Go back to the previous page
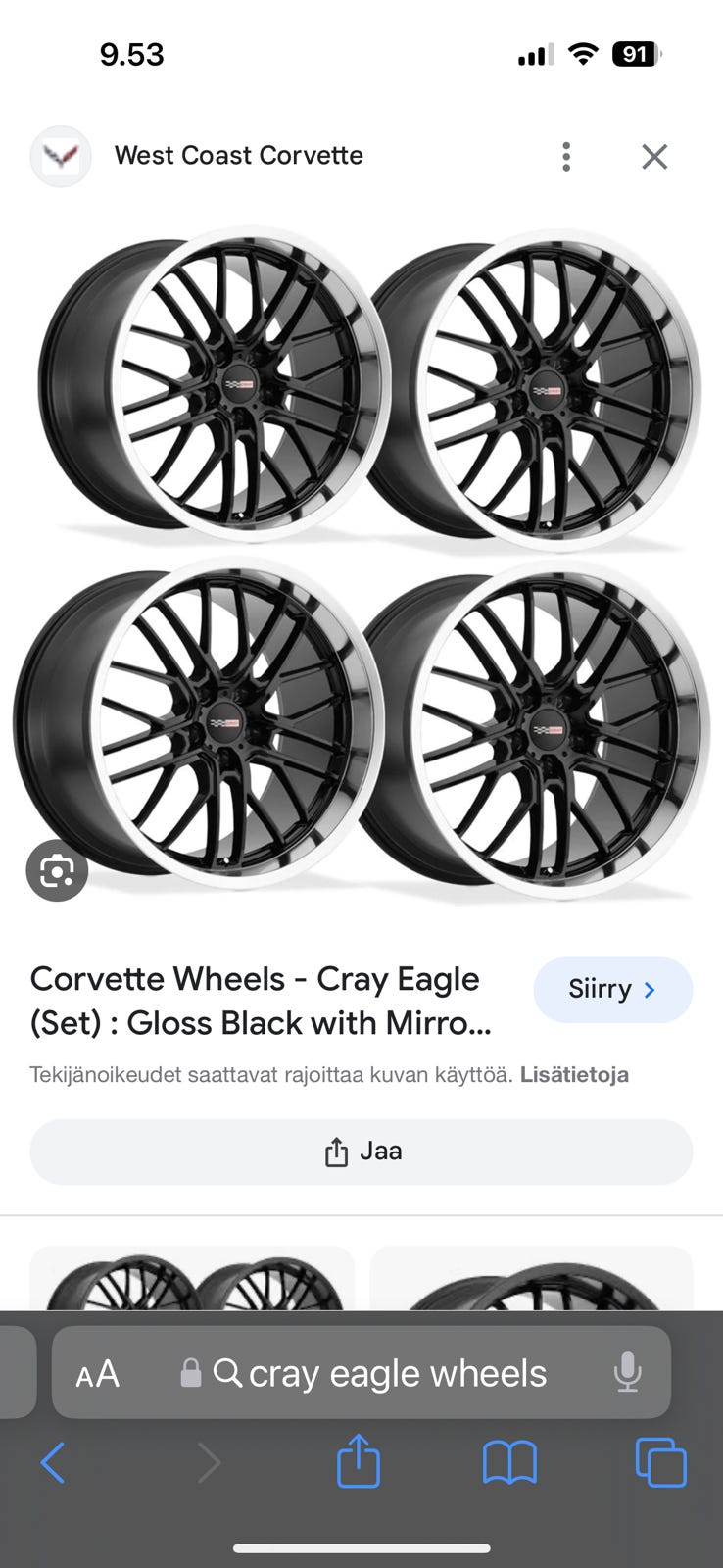 tap(54, 1463)
